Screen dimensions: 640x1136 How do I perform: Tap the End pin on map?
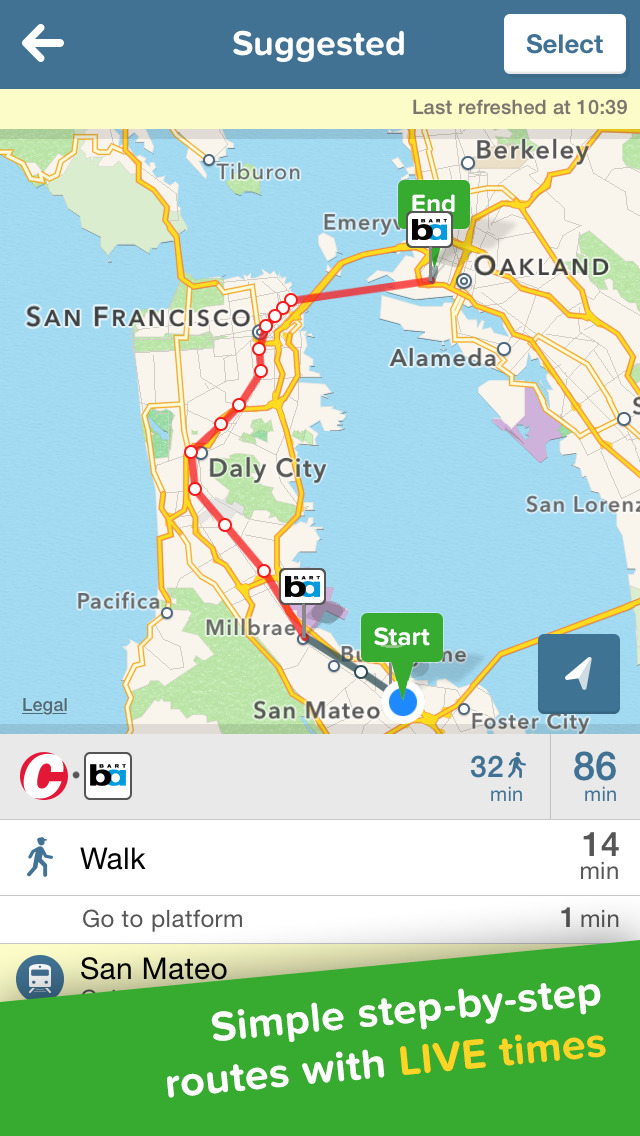click(433, 203)
